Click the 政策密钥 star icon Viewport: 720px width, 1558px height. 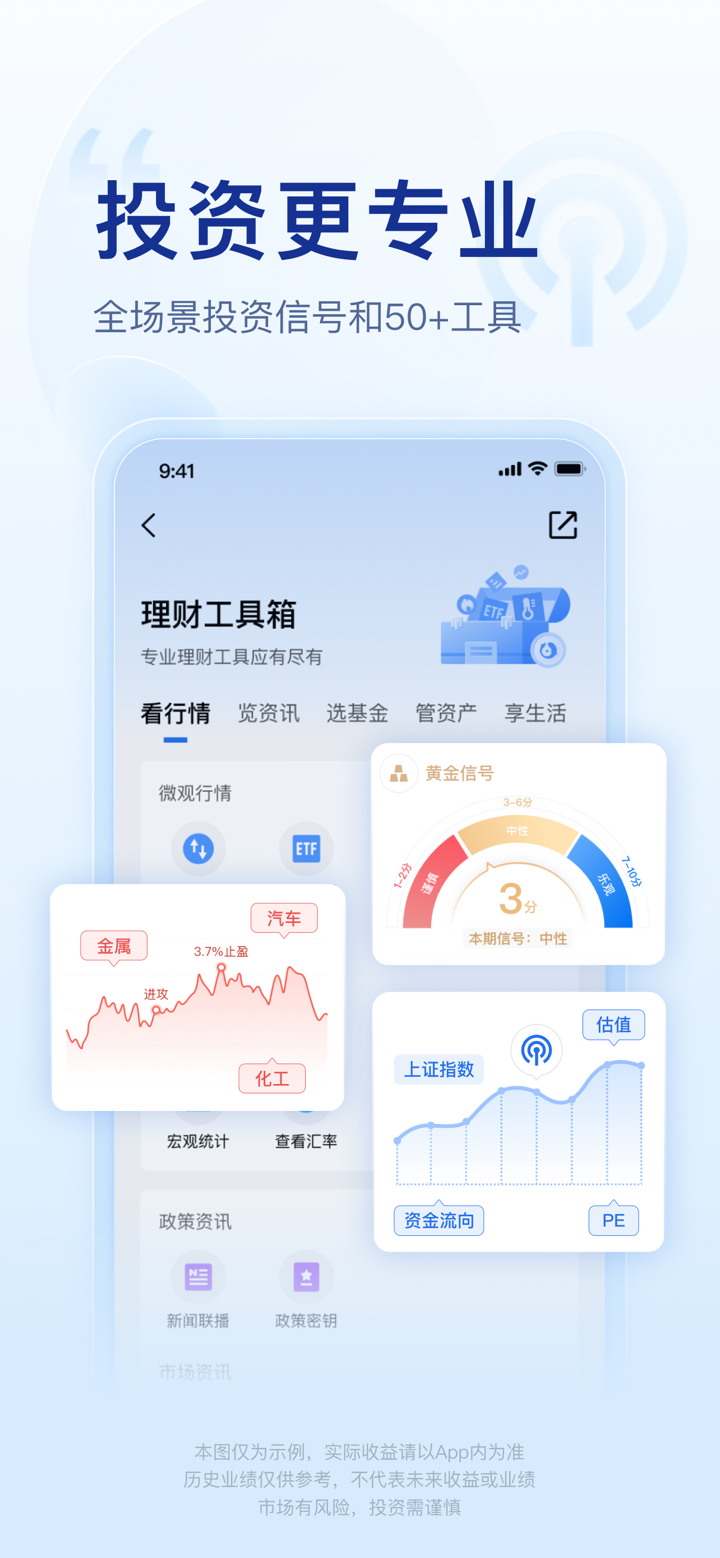pyautogui.click(x=306, y=1277)
